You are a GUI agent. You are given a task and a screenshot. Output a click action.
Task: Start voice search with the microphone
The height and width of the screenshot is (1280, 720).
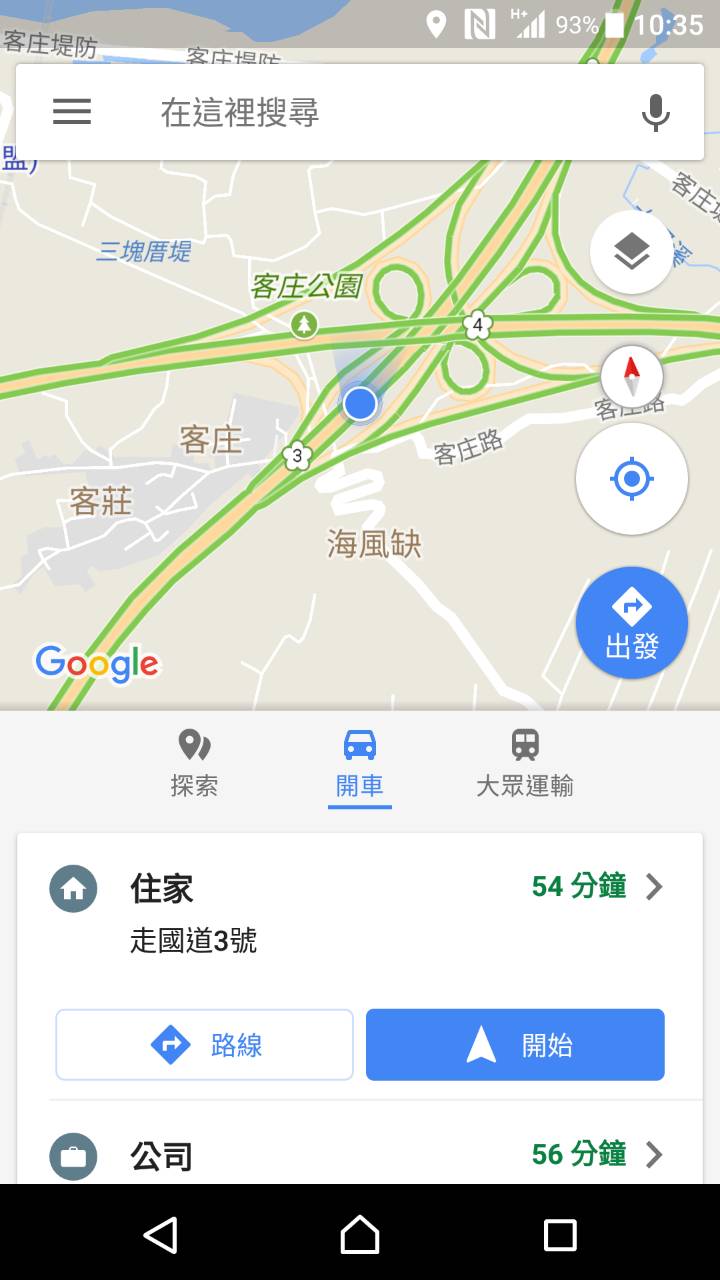click(655, 112)
